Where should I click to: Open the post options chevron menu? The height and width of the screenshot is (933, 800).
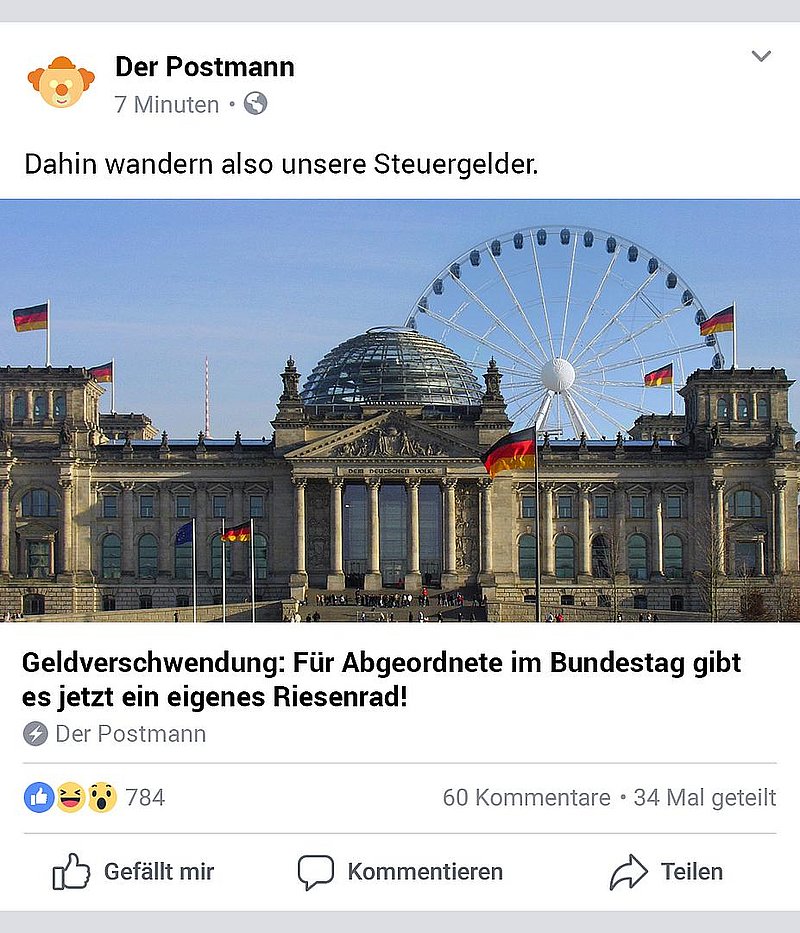click(761, 56)
